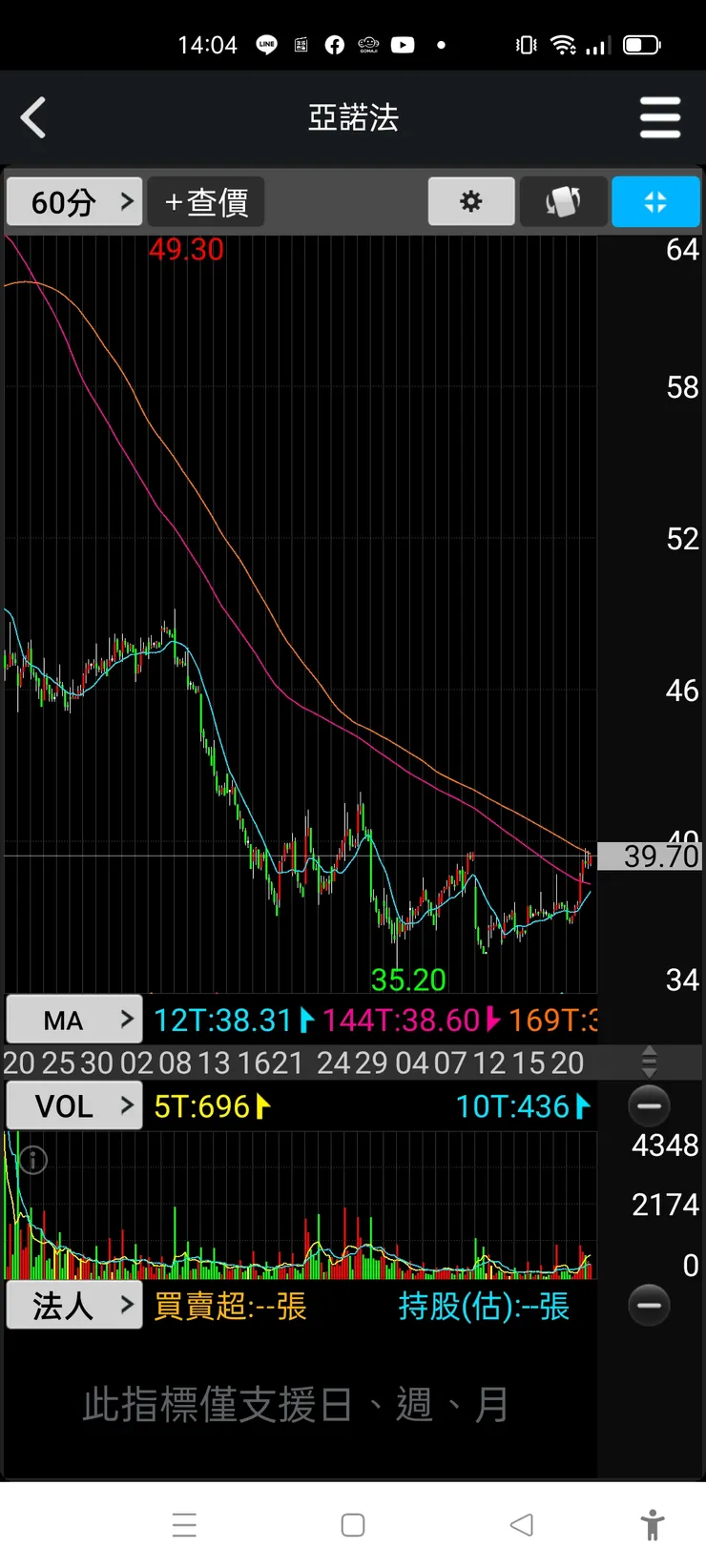
Task: Change the 法人 indicator selector
Action: click(74, 1305)
